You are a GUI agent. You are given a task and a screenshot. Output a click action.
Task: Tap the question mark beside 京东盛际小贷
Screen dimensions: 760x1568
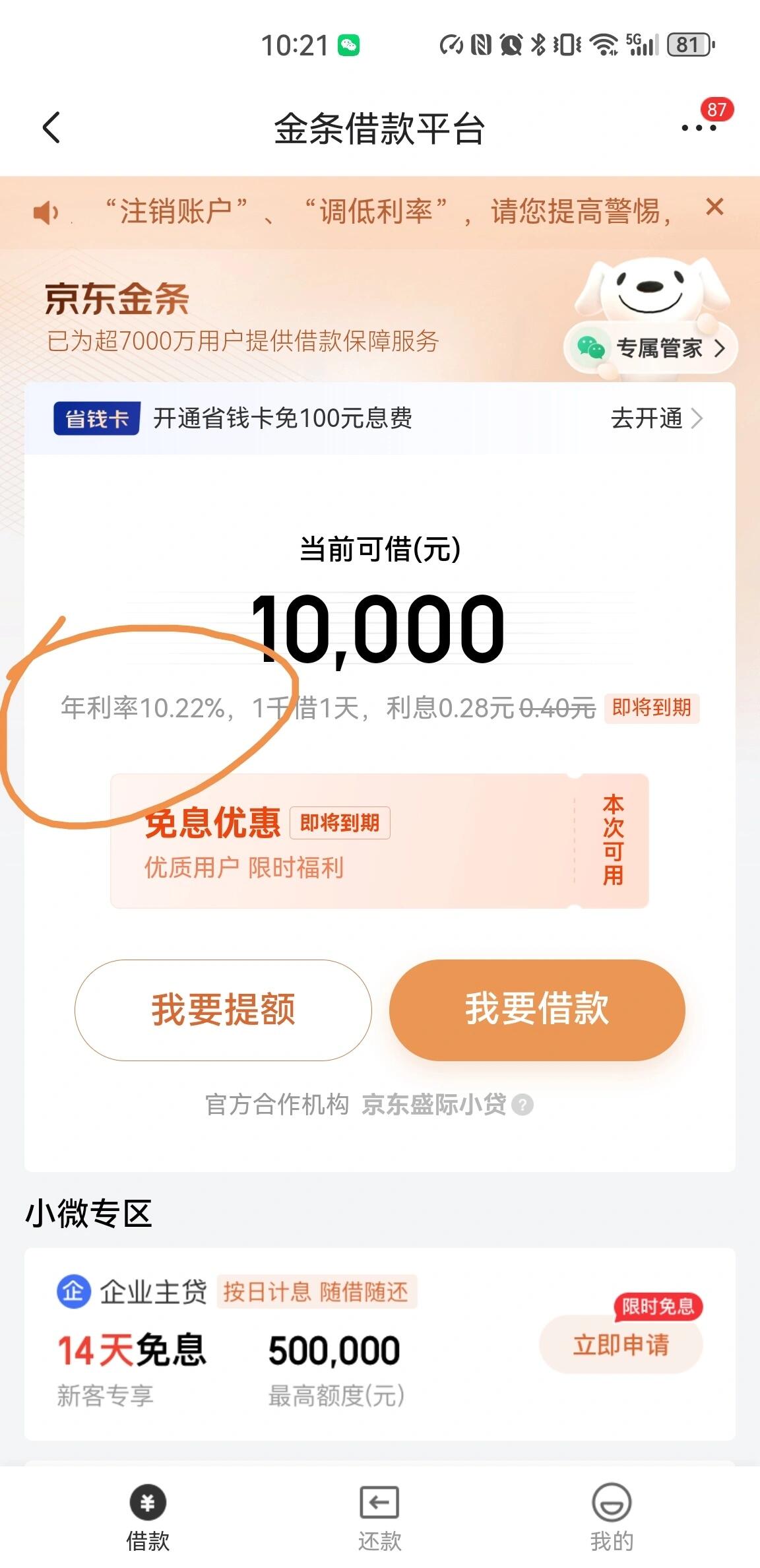(521, 1106)
